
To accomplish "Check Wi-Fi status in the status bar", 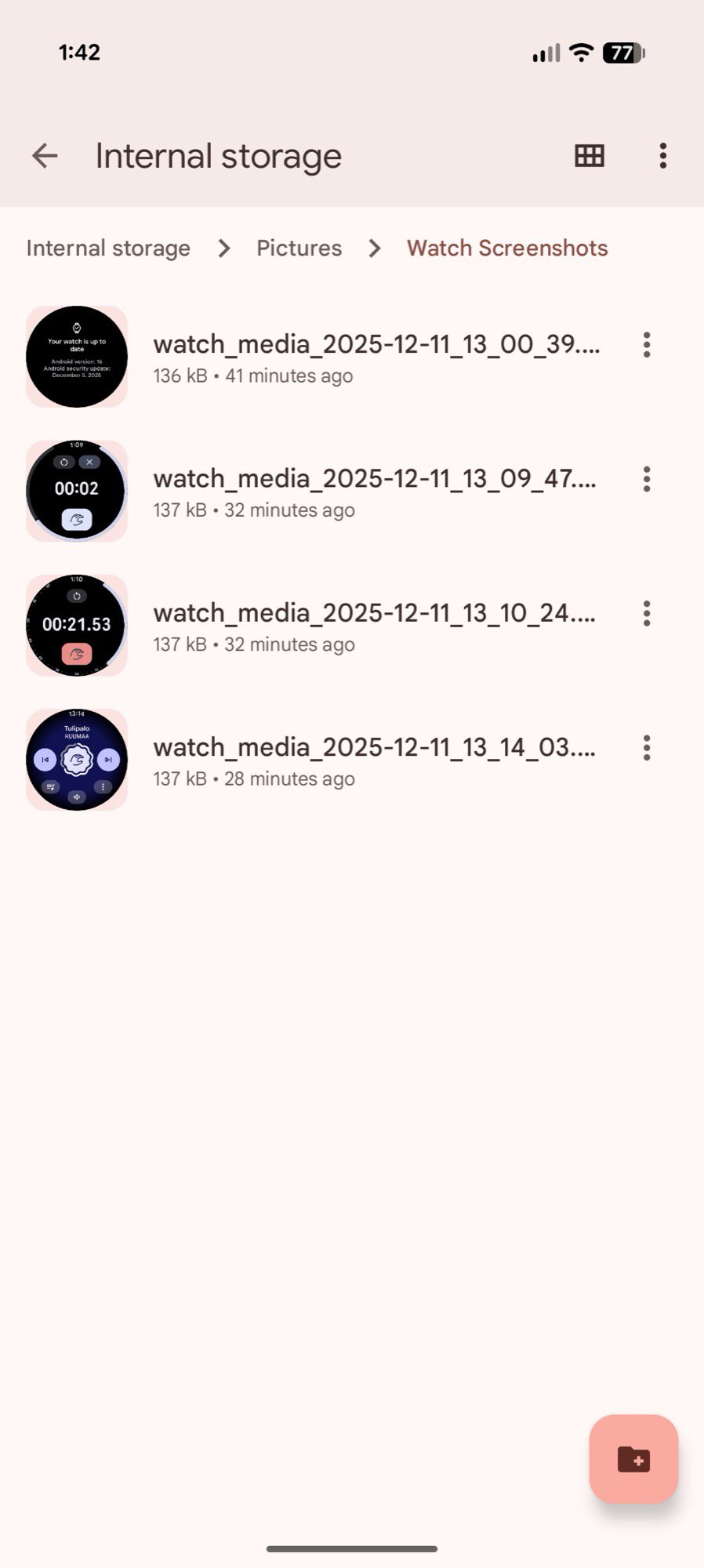I will 580,52.
